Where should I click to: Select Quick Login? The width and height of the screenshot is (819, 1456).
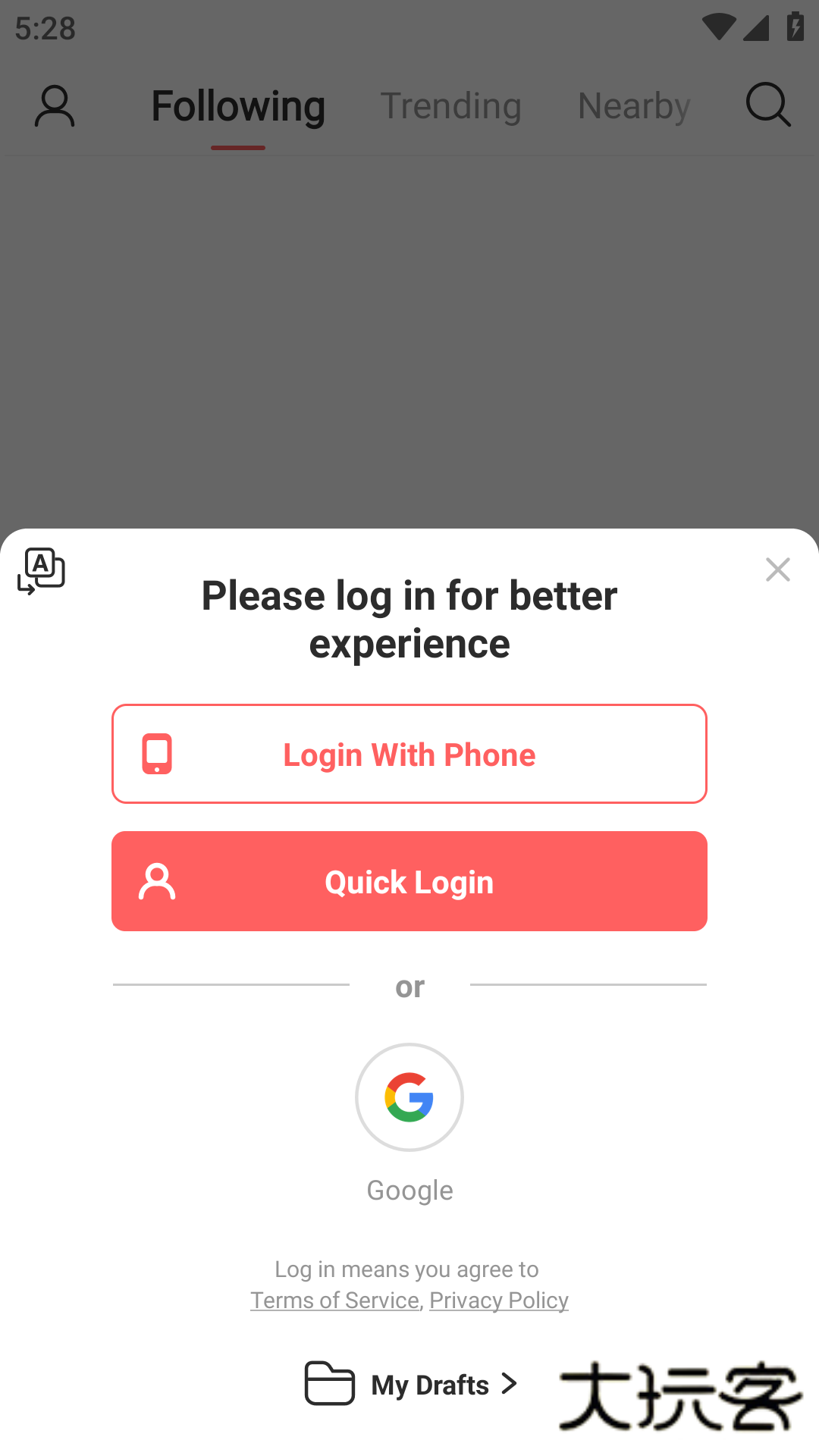pos(409,881)
